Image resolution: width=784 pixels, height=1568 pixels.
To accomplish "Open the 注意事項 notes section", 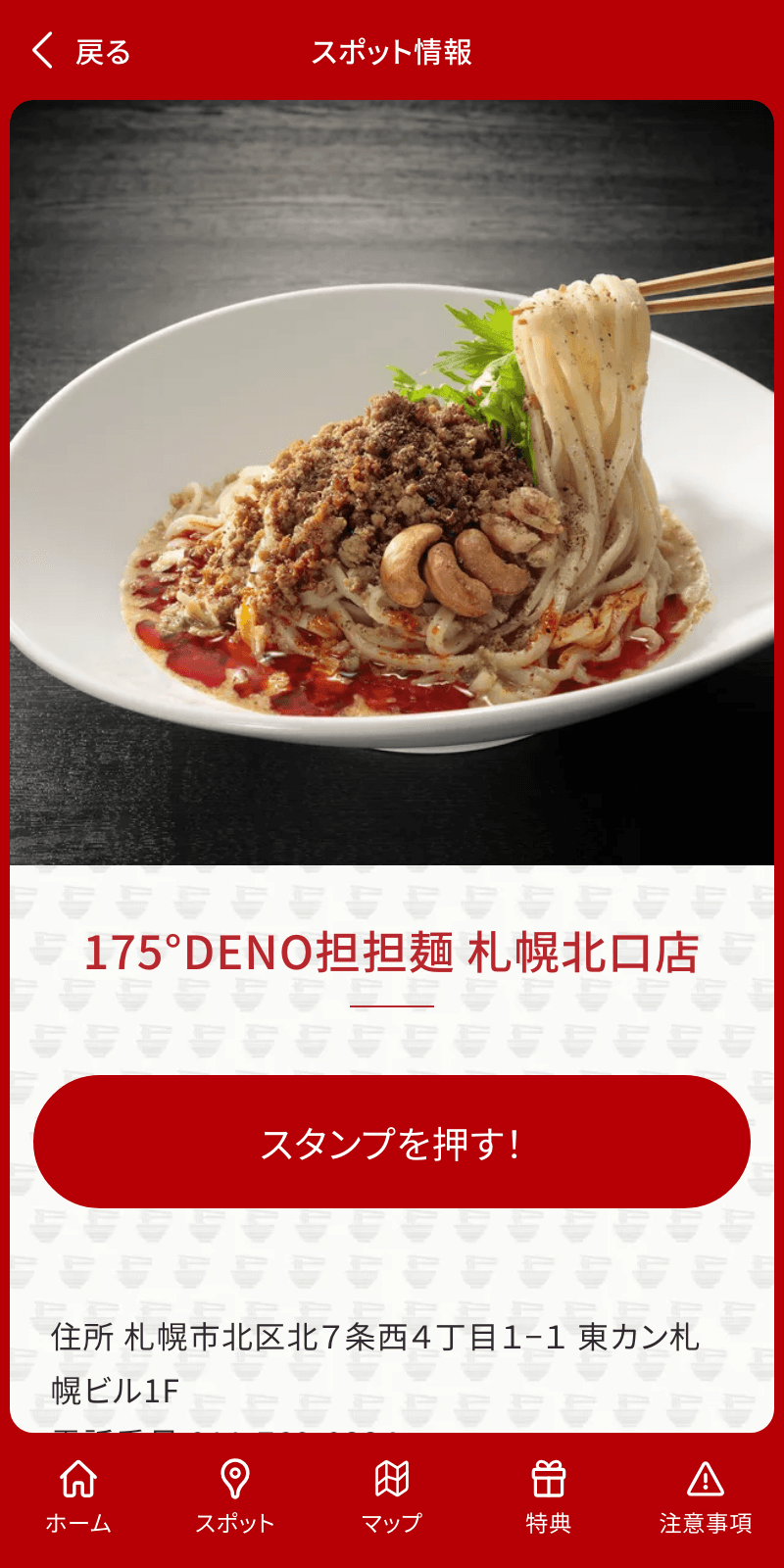I will click(705, 1499).
